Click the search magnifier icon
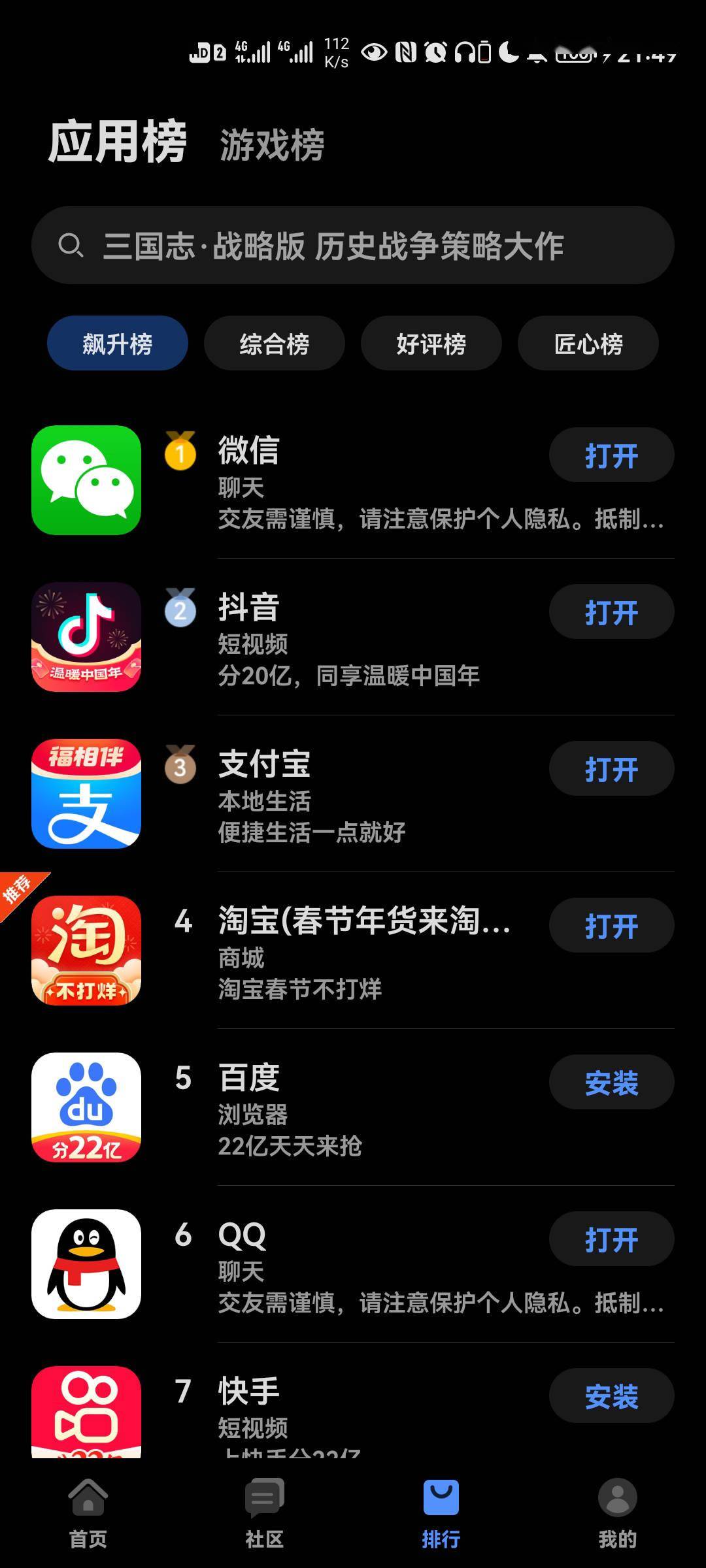This screenshot has width=706, height=1568. click(72, 247)
